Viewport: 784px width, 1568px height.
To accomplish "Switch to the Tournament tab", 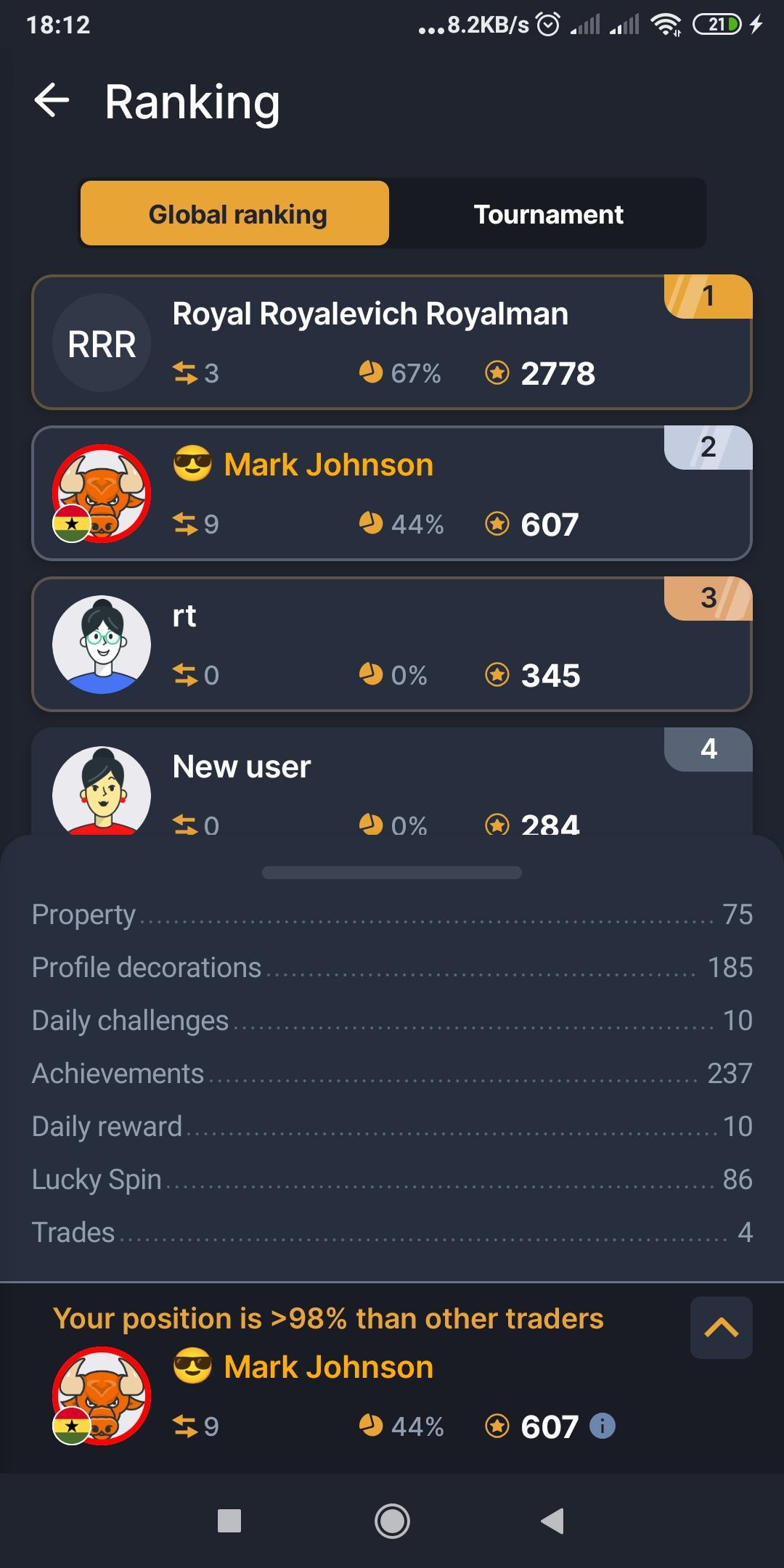I will click(x=548, y=213).
